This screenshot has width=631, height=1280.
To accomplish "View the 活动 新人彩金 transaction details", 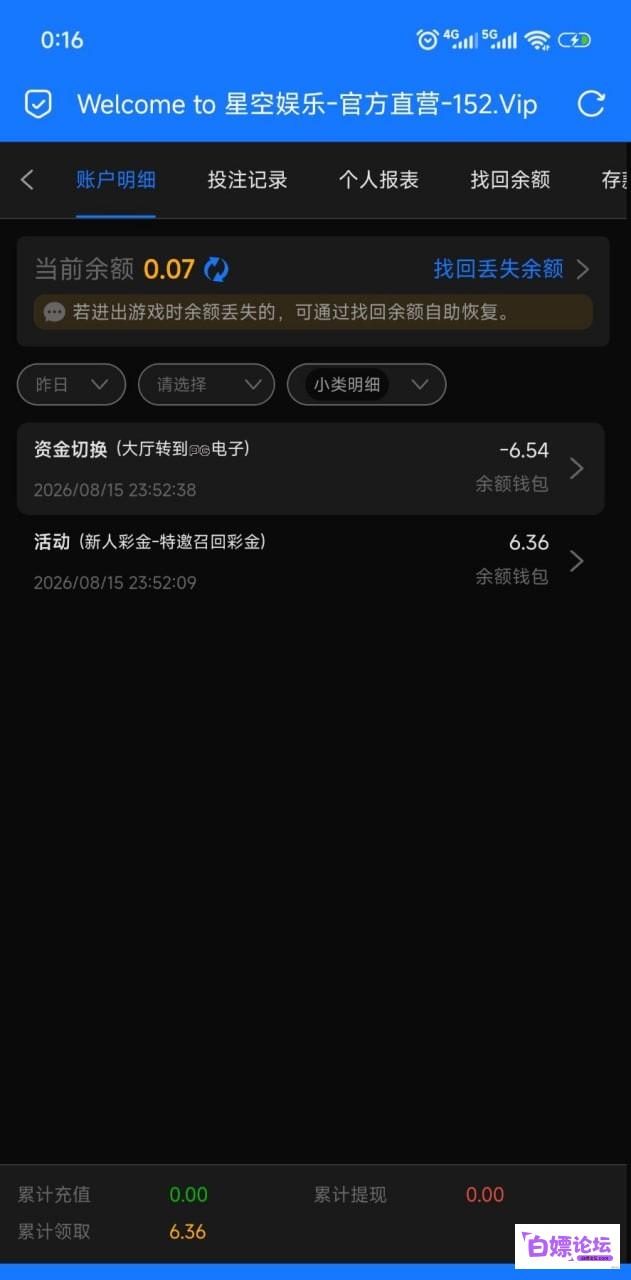I will click(x=311, y=561).
